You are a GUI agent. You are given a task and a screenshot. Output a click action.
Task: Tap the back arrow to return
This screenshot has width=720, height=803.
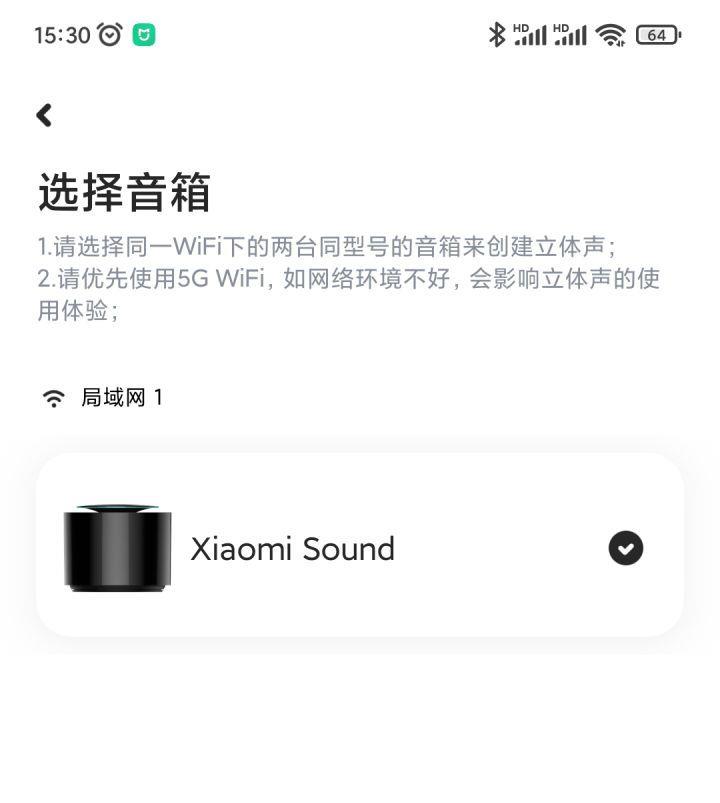[x=43, y=115]
